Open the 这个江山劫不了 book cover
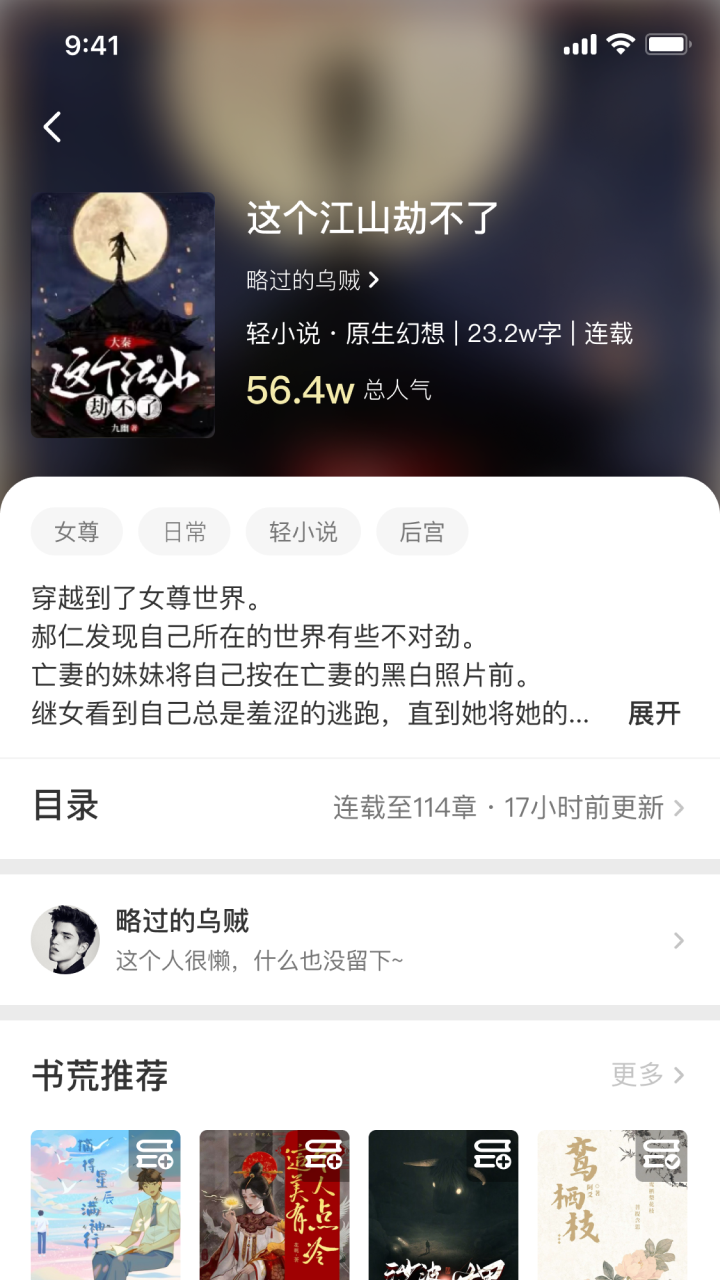This screenshot has width=720, height=1280. pos(123,315)
